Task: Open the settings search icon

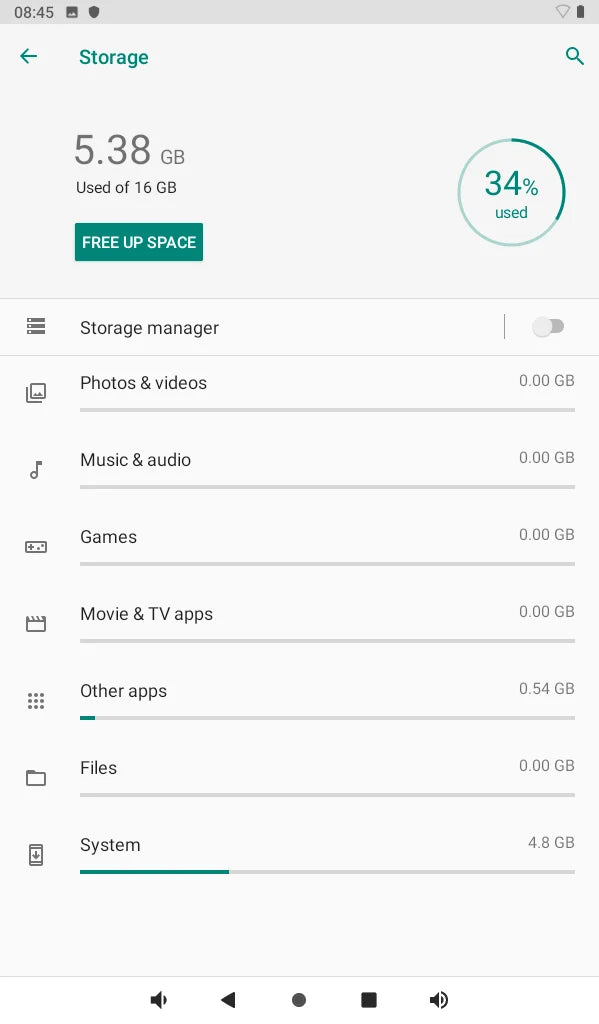Action: coord(574,57)
